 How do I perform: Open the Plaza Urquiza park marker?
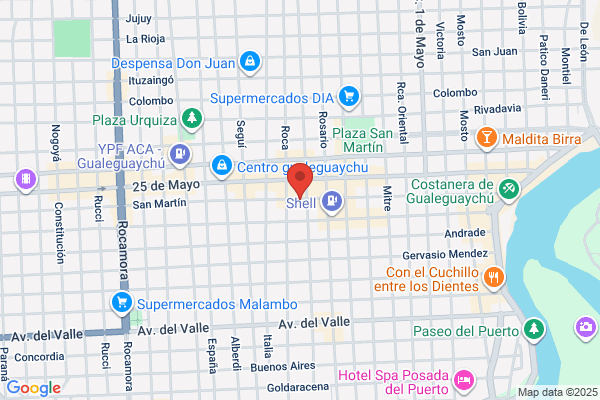pos(192,119)
